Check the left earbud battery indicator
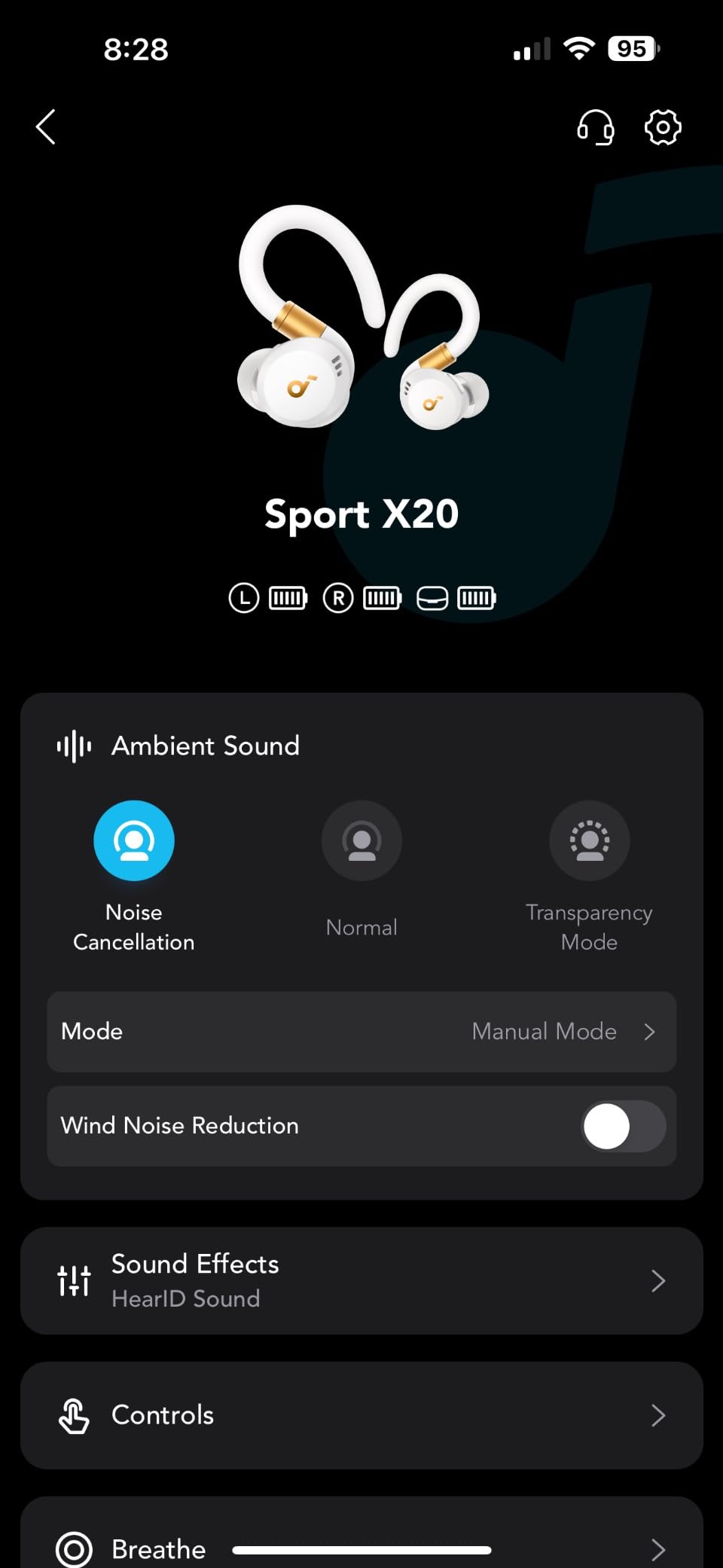The height and width of the screenshot is (1568, 723). pos(287,597)
